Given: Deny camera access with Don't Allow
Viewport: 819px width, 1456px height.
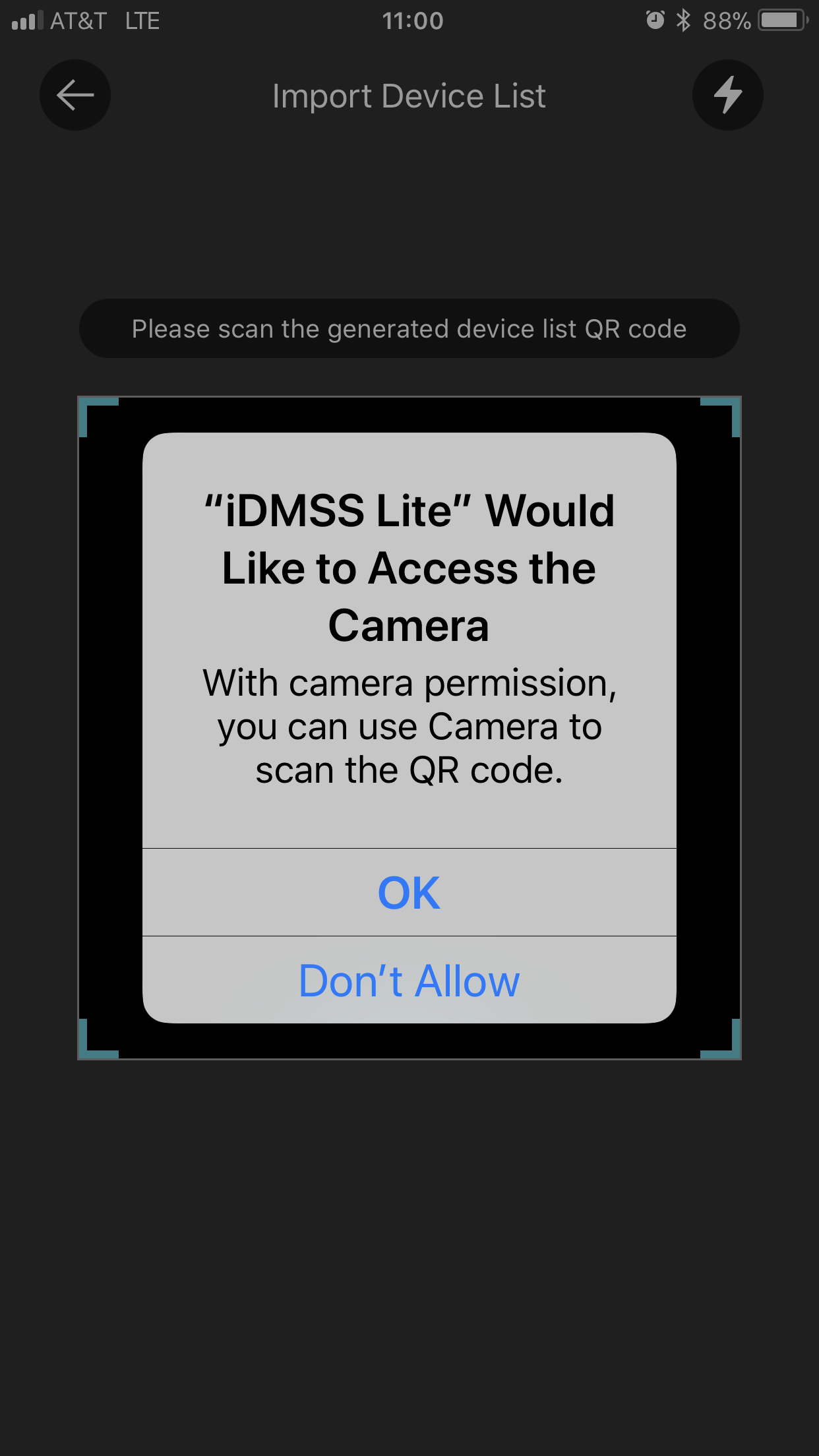Looking at the screenshot, I should [409, 981].
